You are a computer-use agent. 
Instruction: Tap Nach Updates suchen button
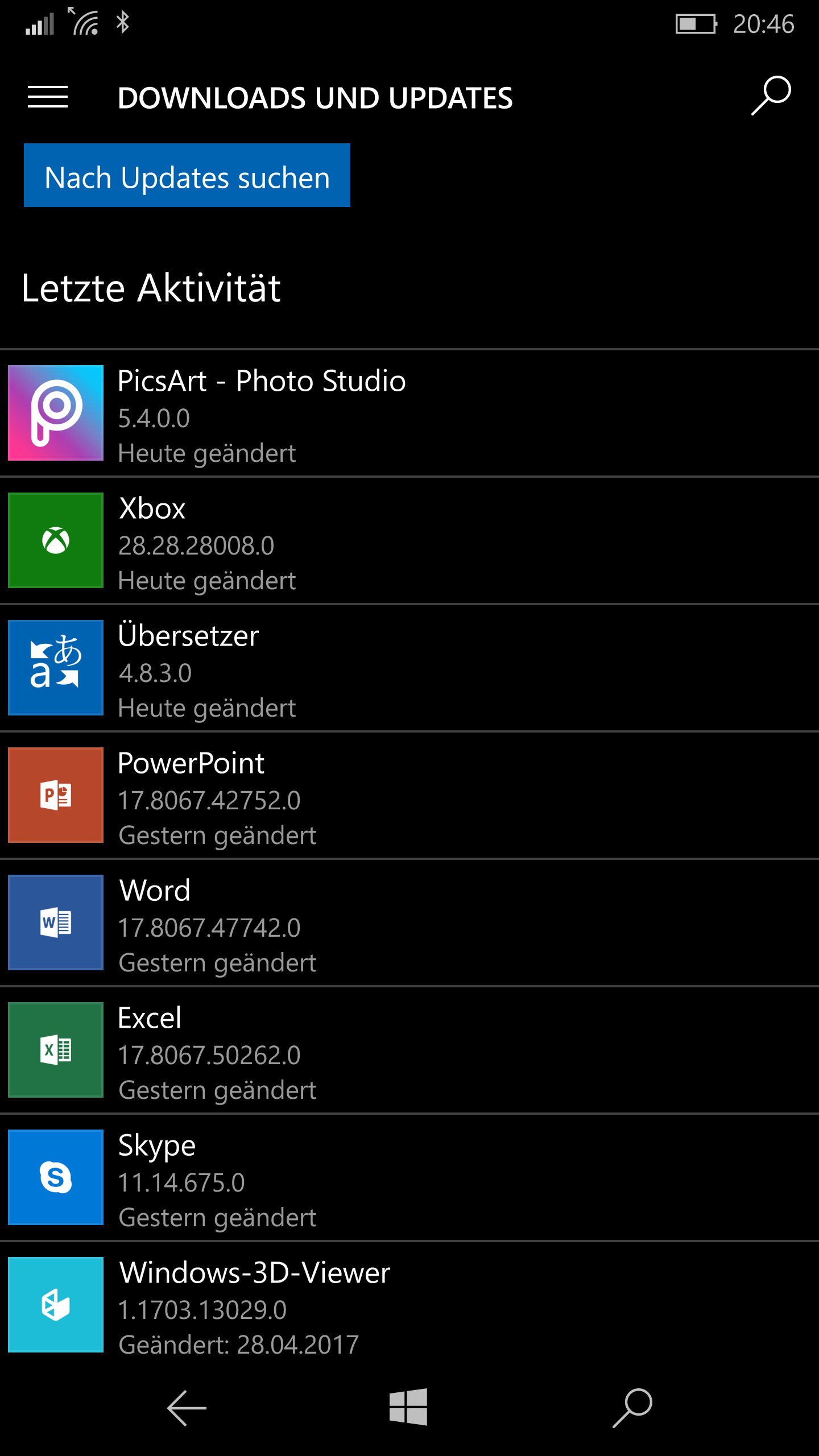point(187,175)
